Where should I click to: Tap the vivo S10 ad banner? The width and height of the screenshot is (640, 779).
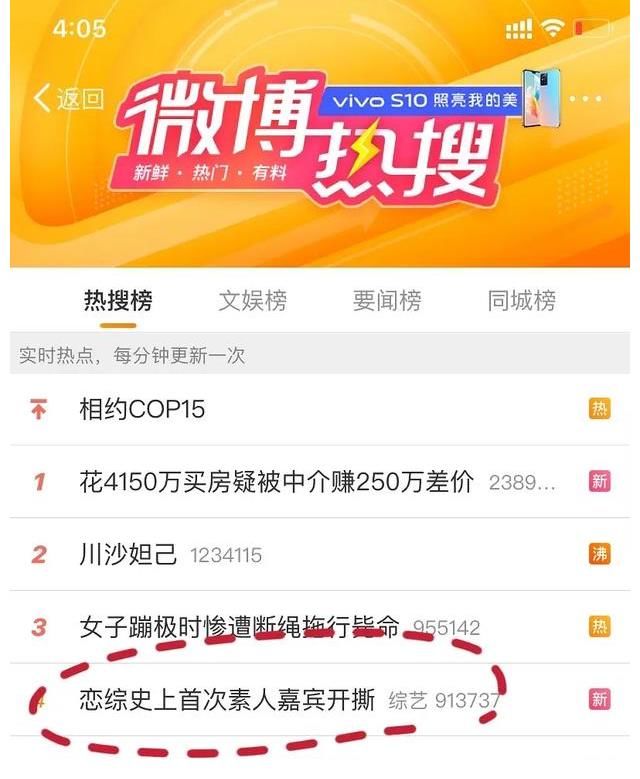coord(430,101)
